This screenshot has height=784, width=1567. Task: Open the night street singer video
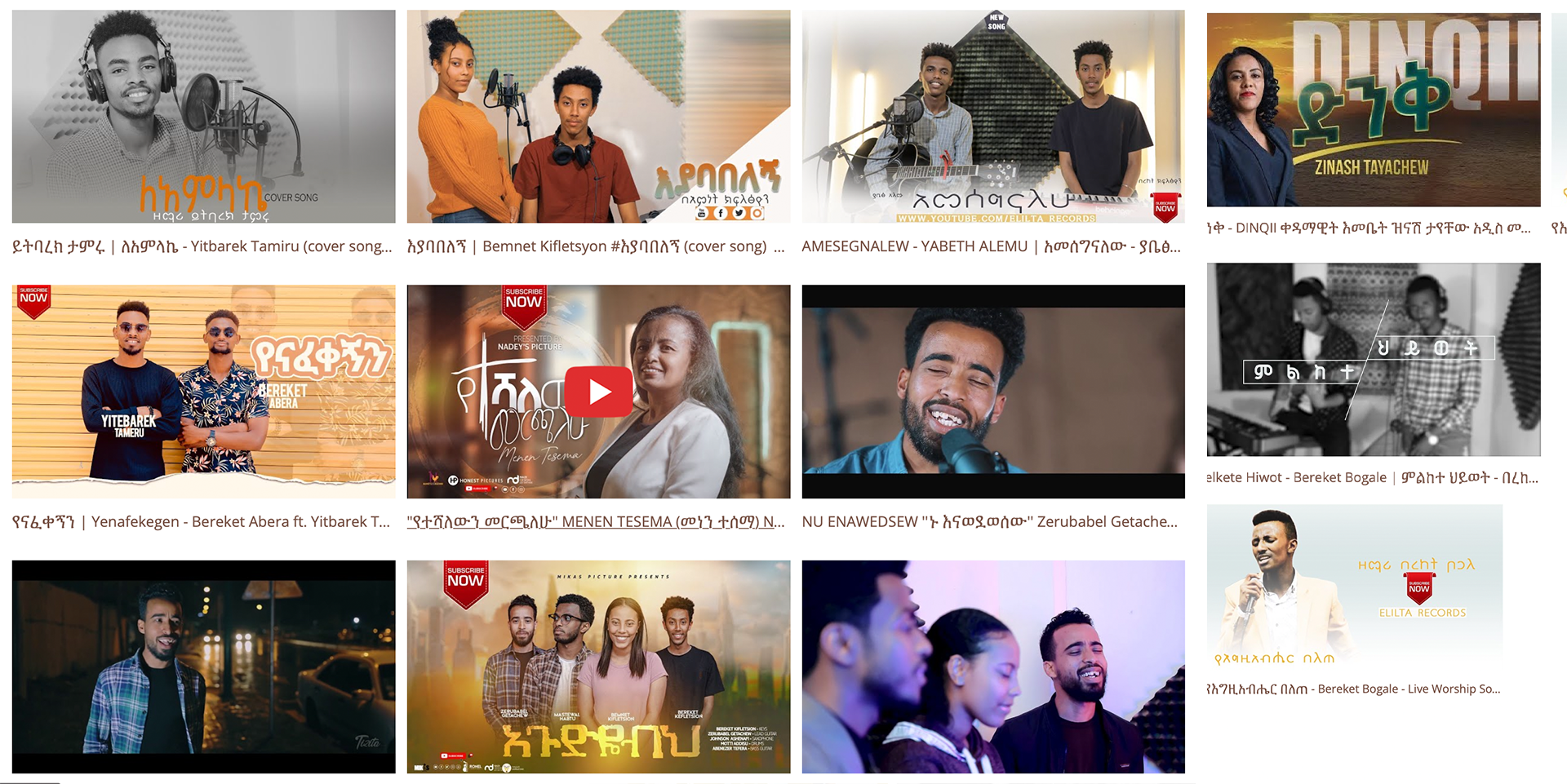point(203,667)
